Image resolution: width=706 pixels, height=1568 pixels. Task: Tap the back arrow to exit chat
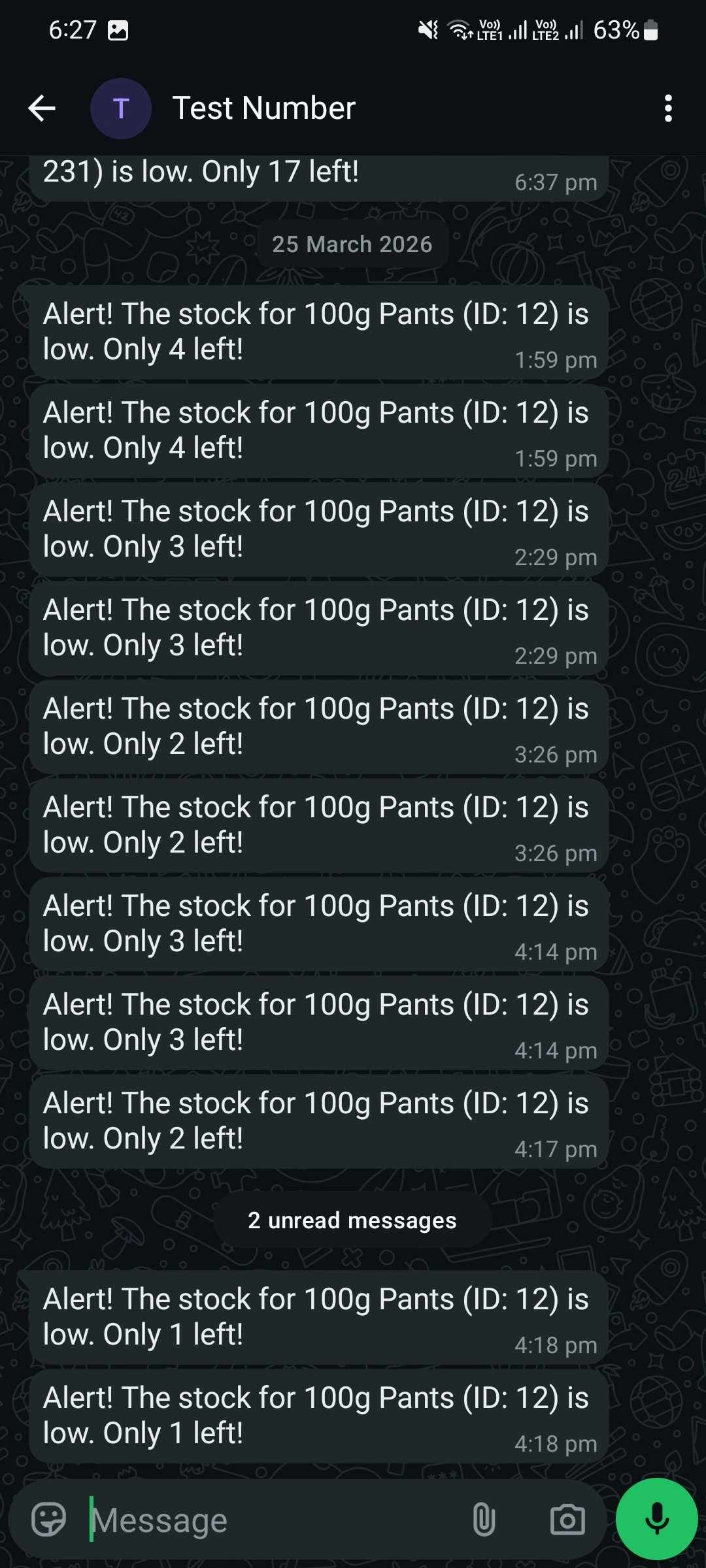[41, 108]
